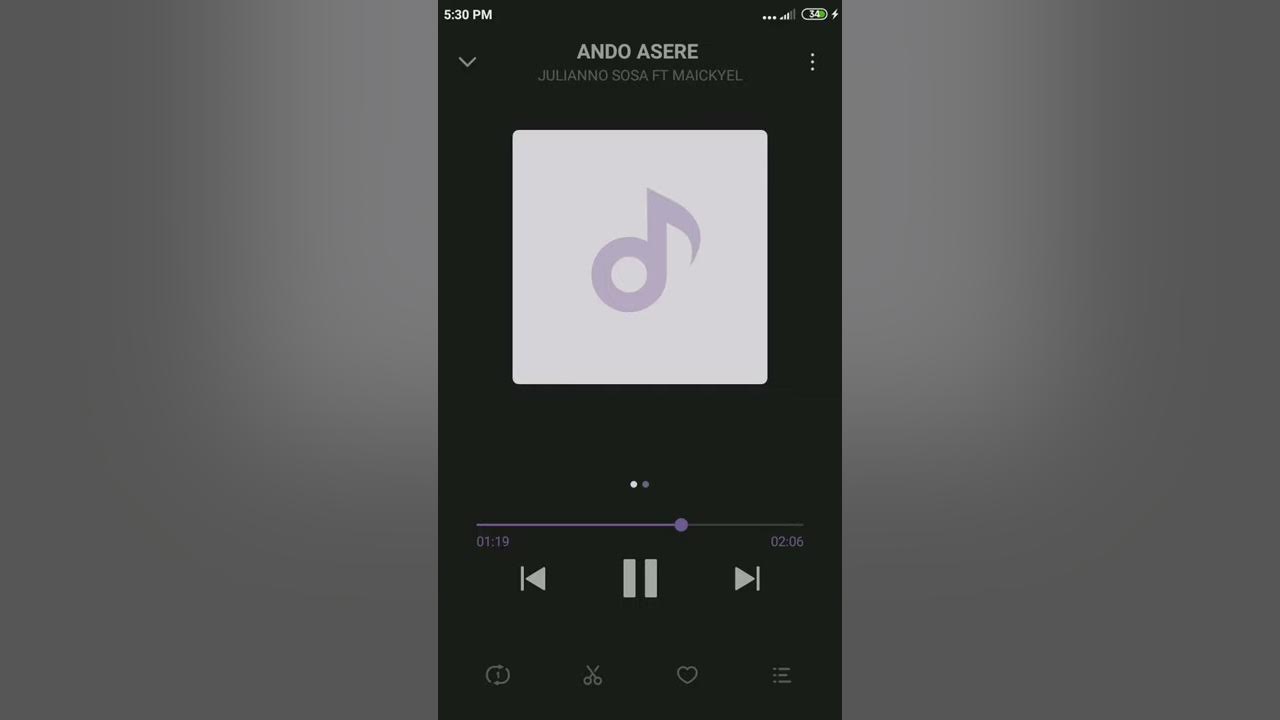Add this song to favorites with the heart
The width and height of the screenshot is (1280, 720).
[x=687, y=675]
